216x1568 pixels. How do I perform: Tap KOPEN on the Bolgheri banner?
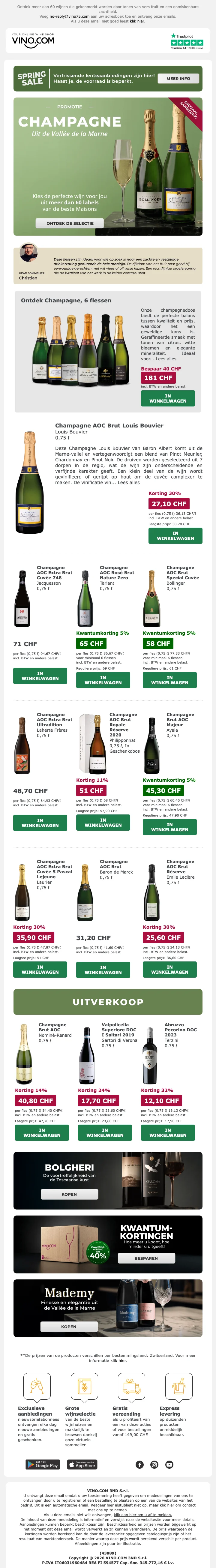69,1194
